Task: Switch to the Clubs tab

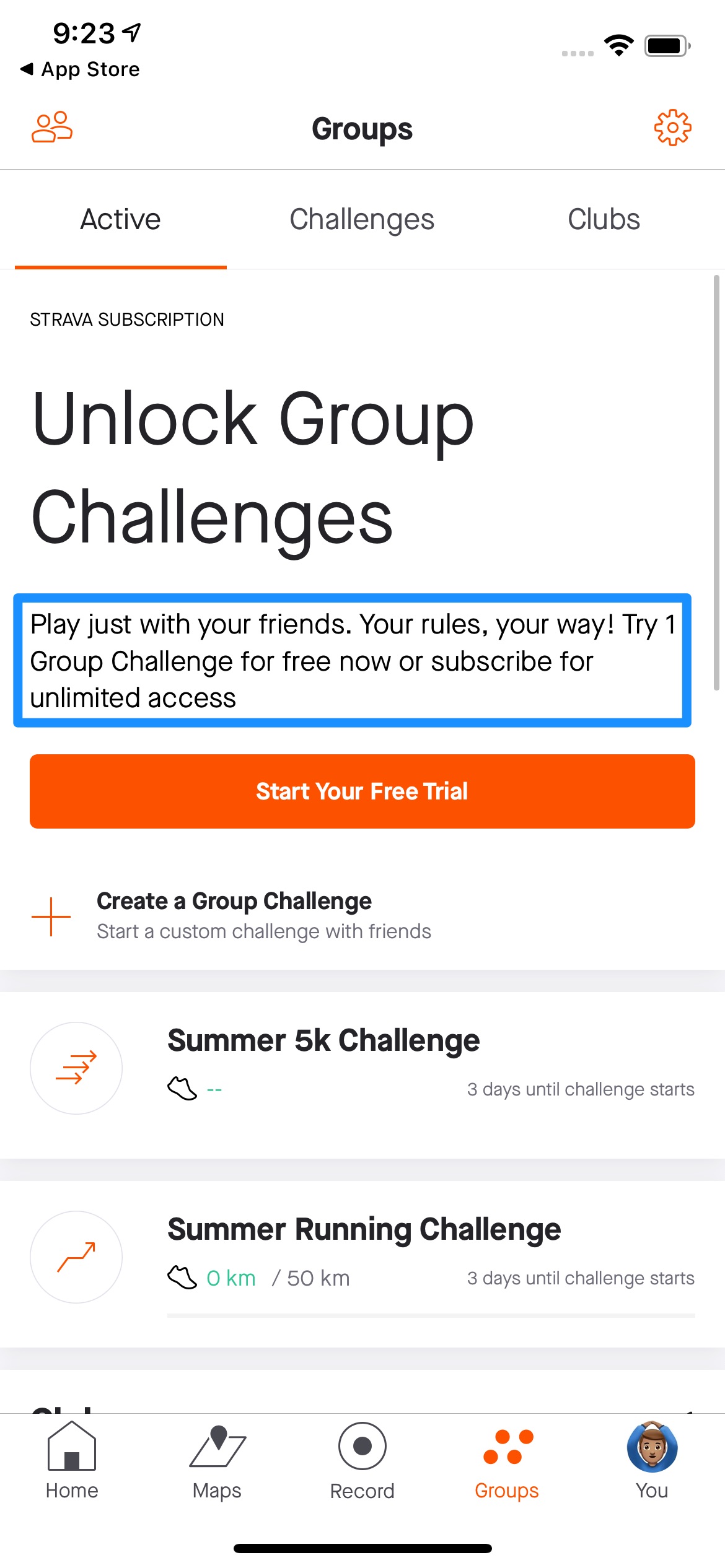Action: [x=604, y=219]
